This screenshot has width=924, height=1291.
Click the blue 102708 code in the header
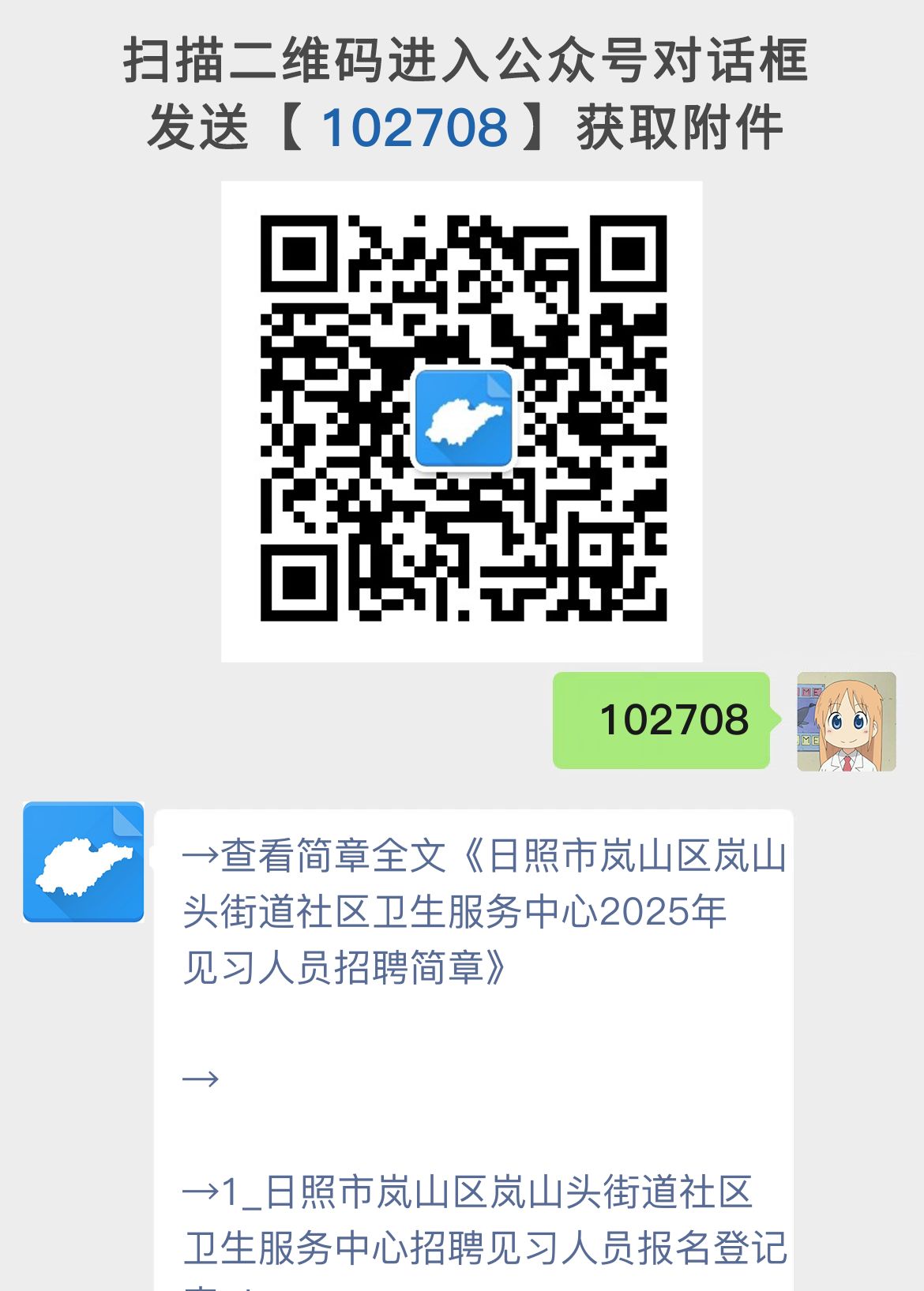pos(415,126)
